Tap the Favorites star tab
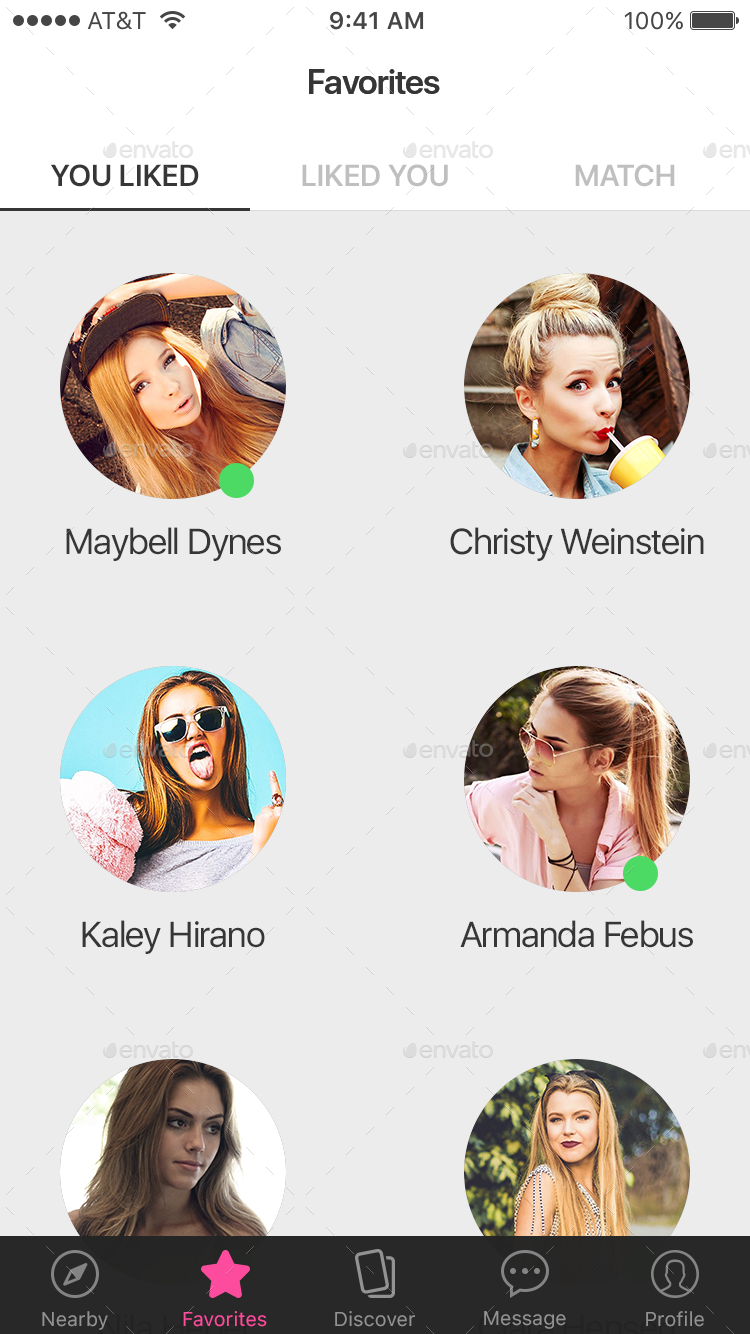Screen dimensions: 750x1334 (225, 1287)
